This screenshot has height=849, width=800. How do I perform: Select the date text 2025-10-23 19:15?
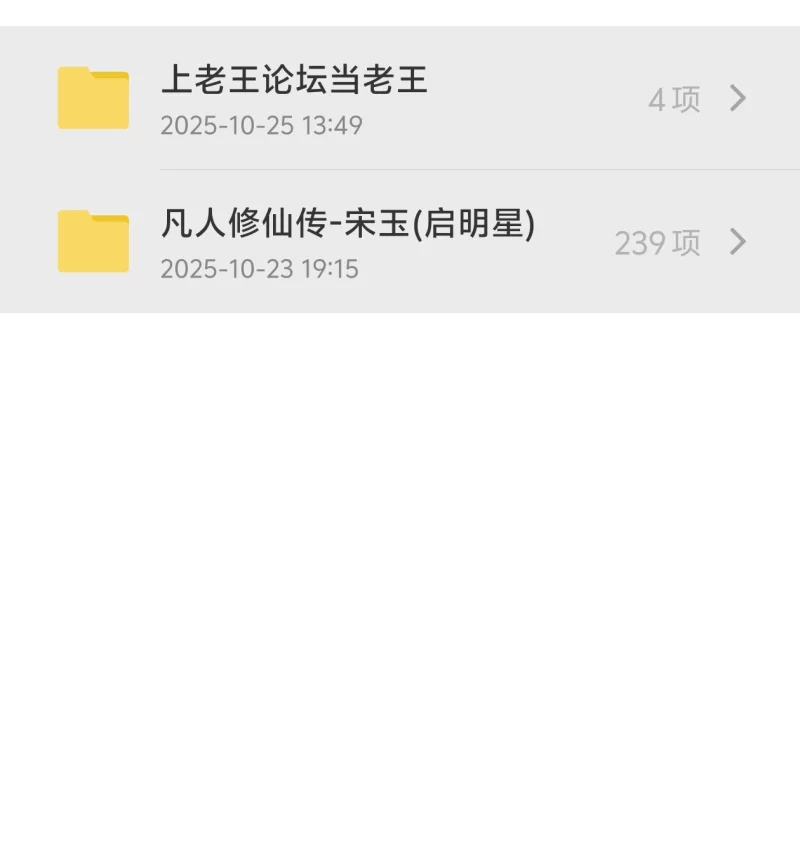(263, 268)
